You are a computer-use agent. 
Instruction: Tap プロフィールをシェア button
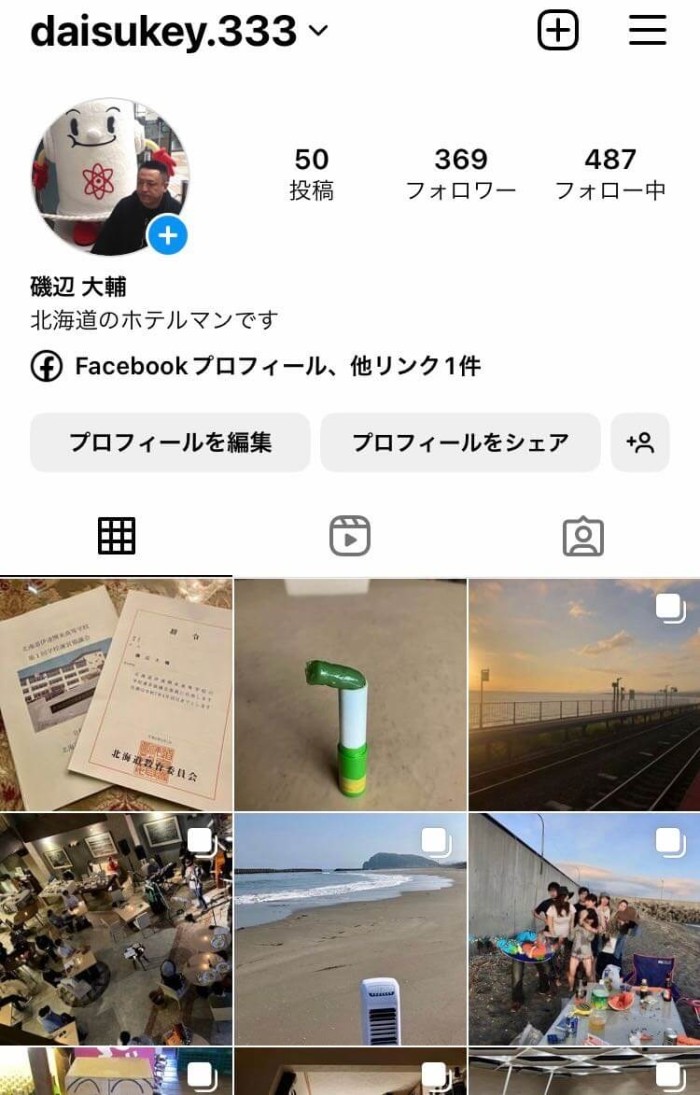[460, 442]
